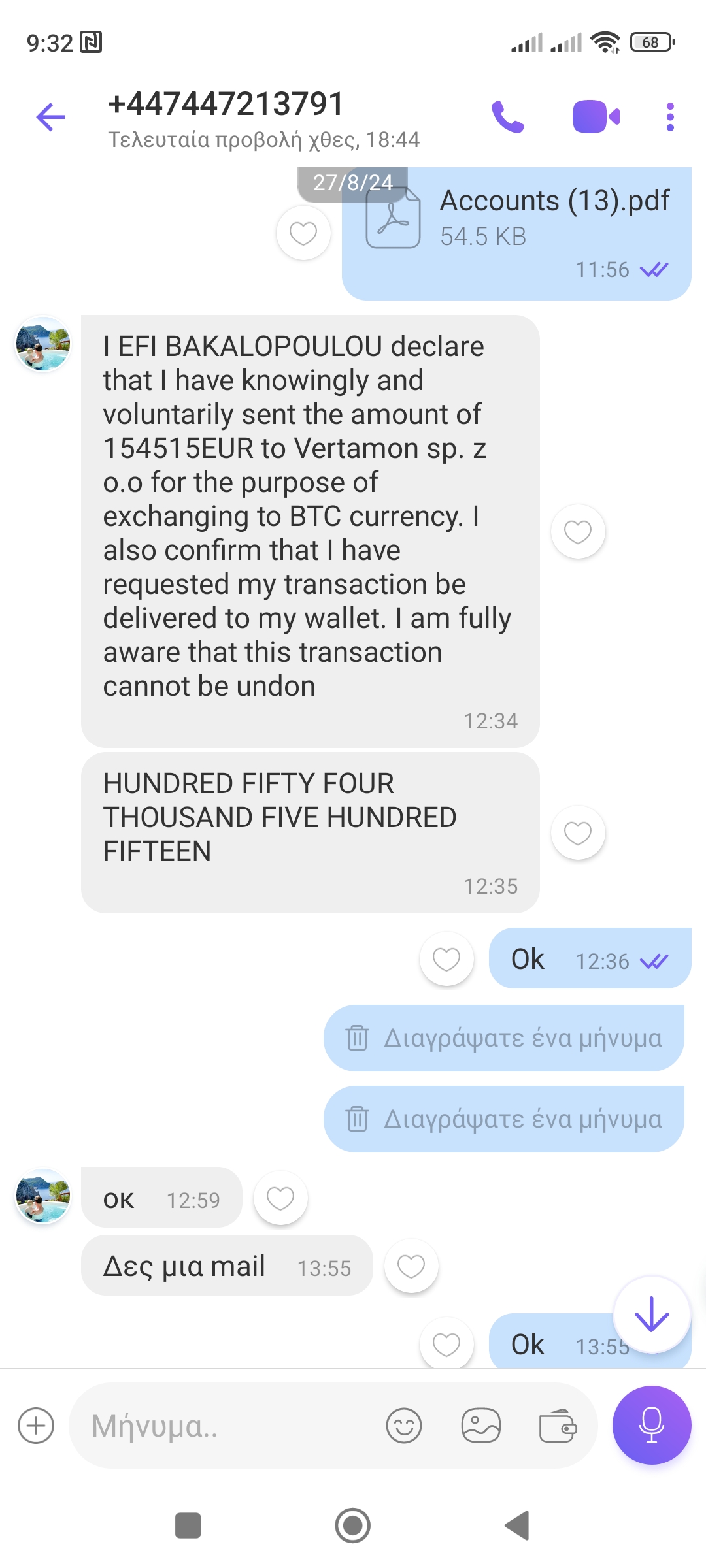This screenshot has height=1568, width=706.
Task: Like the OK message from 12:59
Action: pyautogui.click(x=280, y=1198)
